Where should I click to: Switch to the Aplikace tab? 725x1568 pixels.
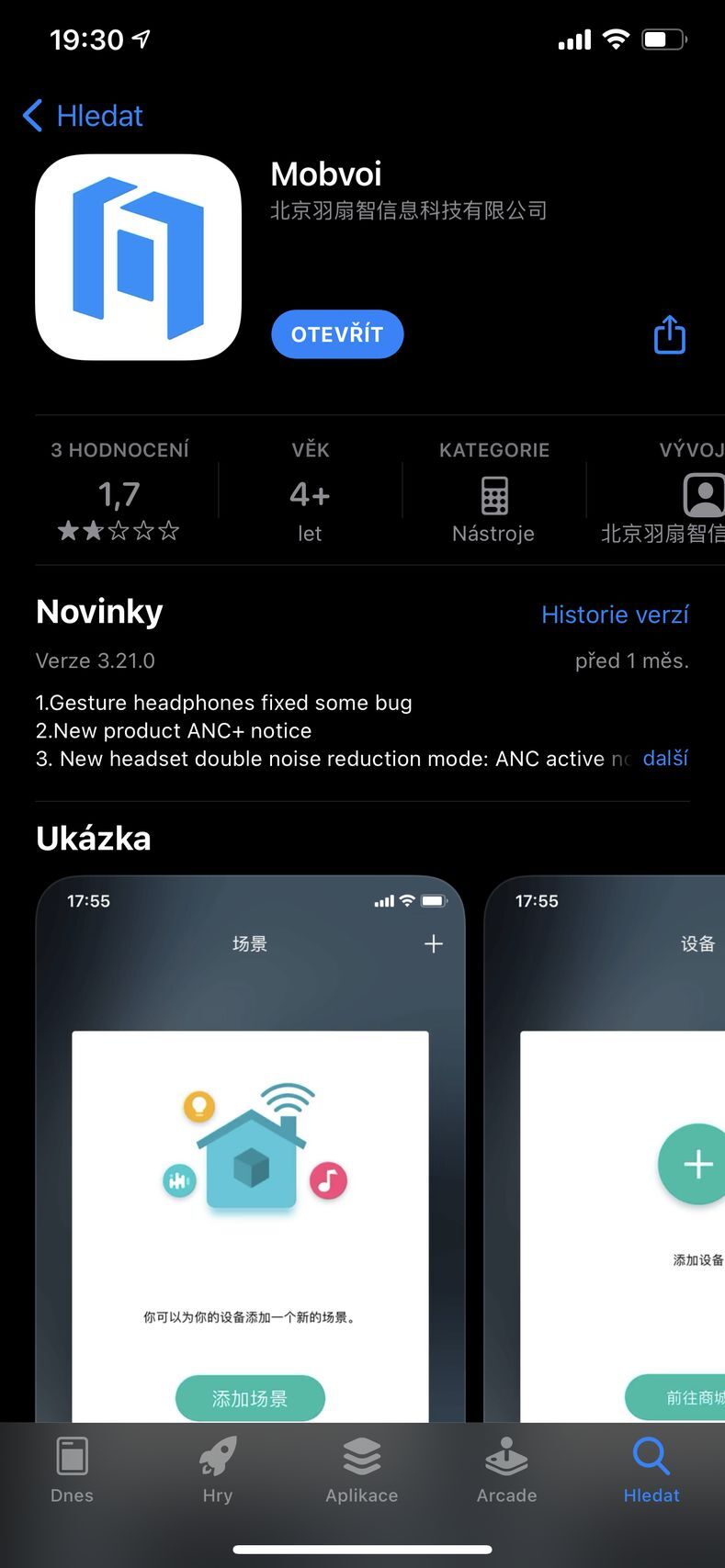click(362, 1470)
